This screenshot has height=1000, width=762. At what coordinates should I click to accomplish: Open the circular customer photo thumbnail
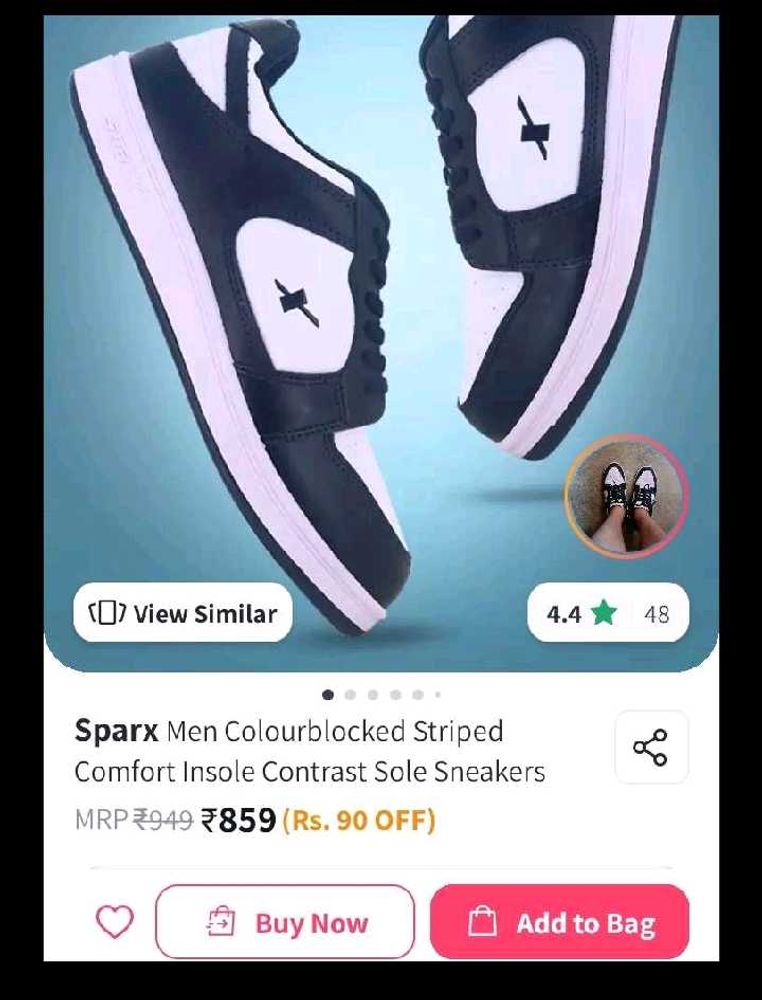[624, 496]
